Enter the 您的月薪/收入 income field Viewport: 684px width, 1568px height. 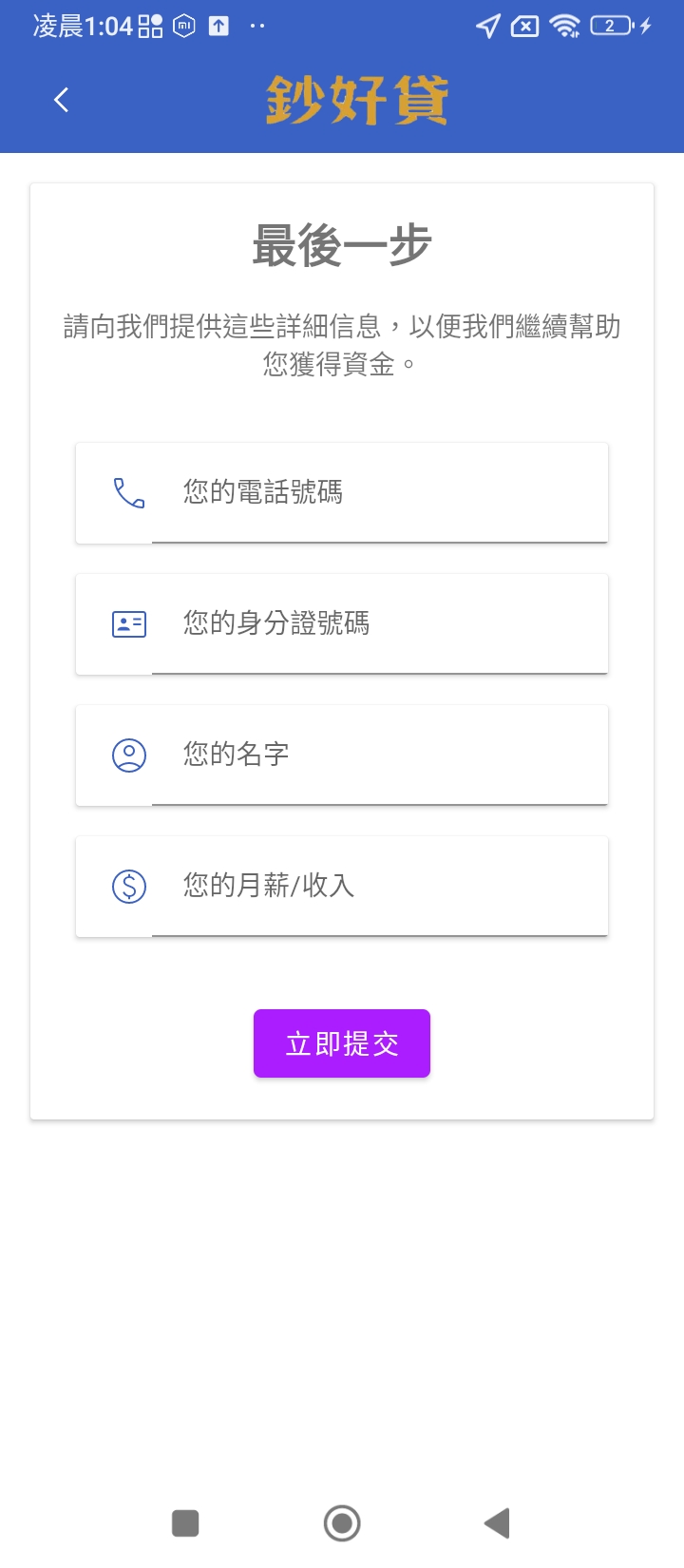(x=380, y=886)
